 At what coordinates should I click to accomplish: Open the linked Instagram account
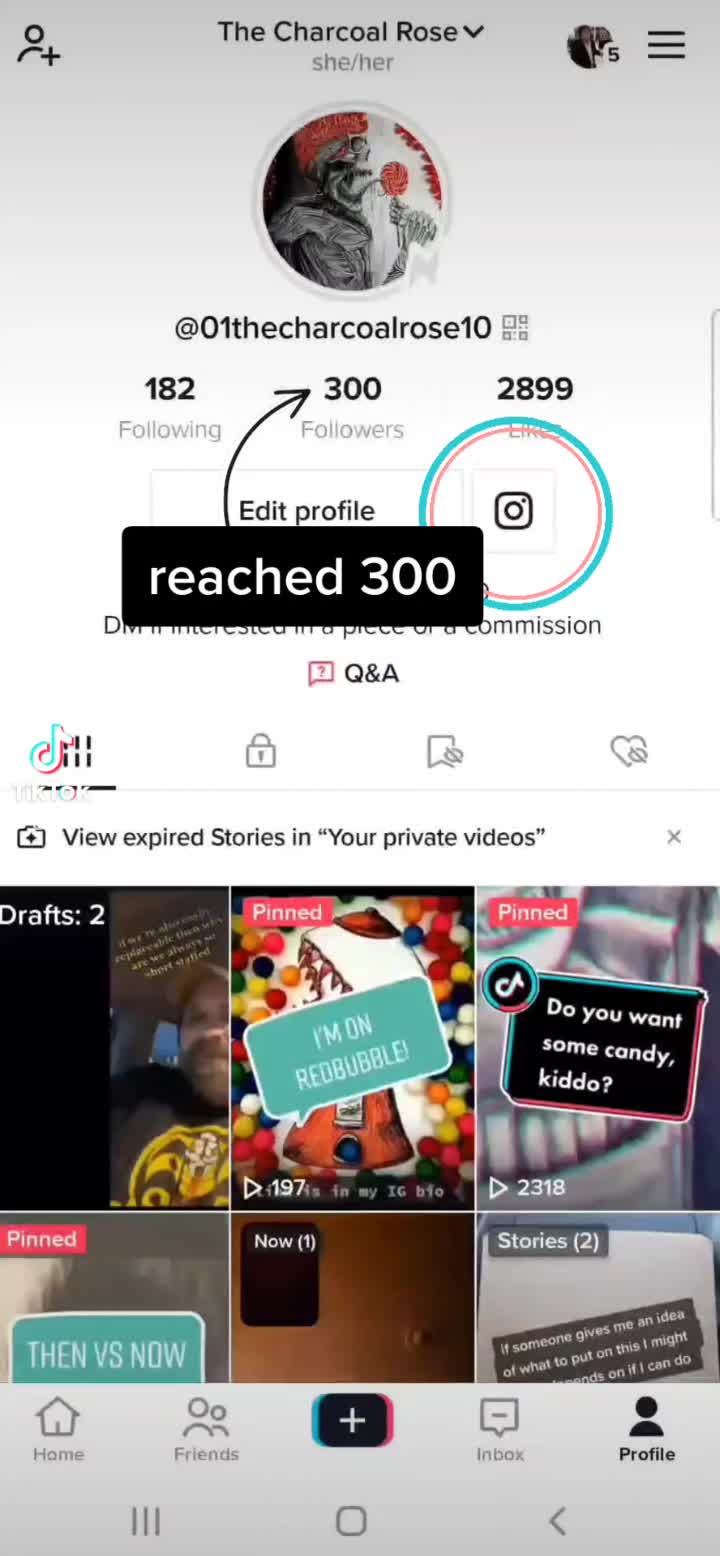[x=514, y=510]
